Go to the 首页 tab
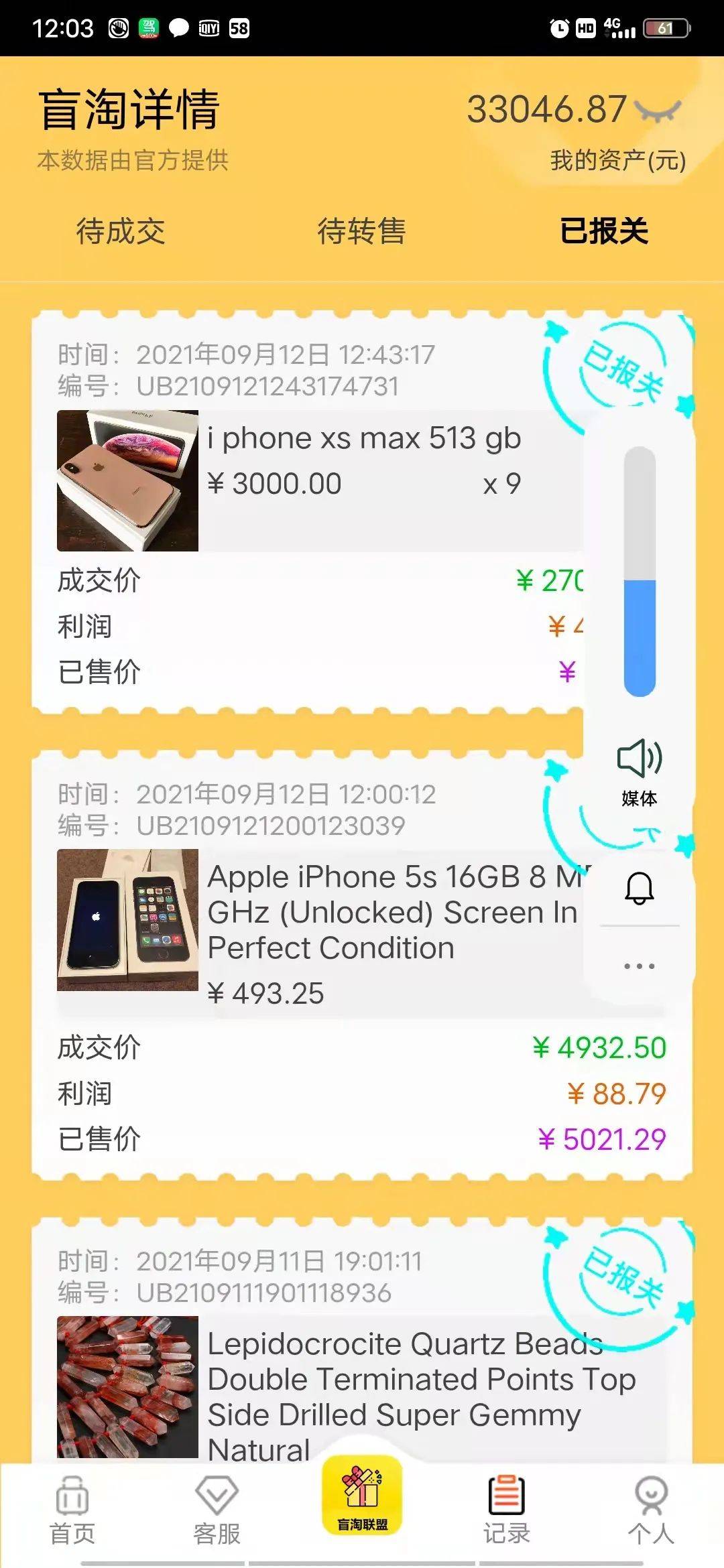Screen dimensions: 724x1568 tap(72, 1509)
